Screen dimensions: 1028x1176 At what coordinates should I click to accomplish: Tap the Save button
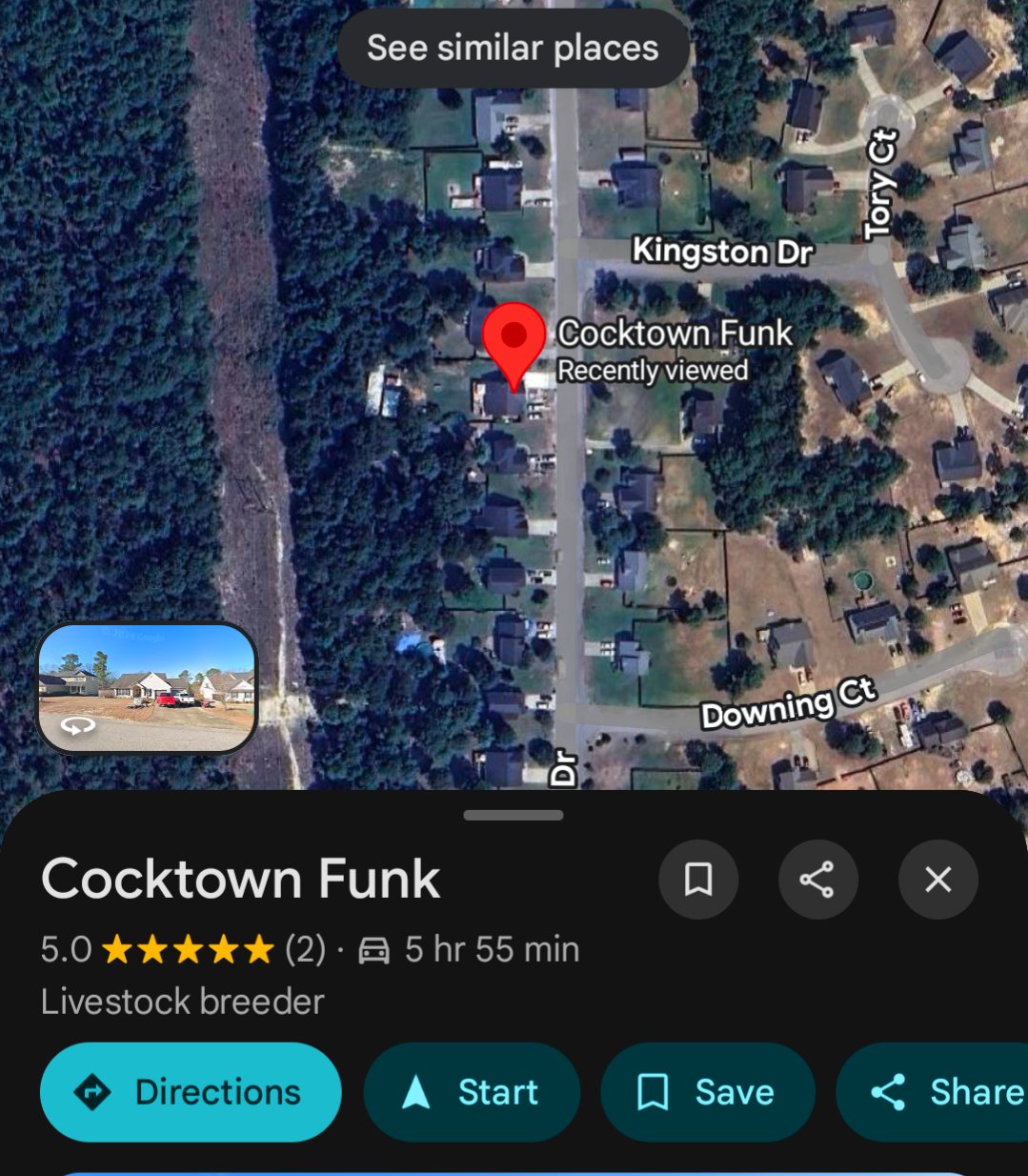click(707, 1091)
